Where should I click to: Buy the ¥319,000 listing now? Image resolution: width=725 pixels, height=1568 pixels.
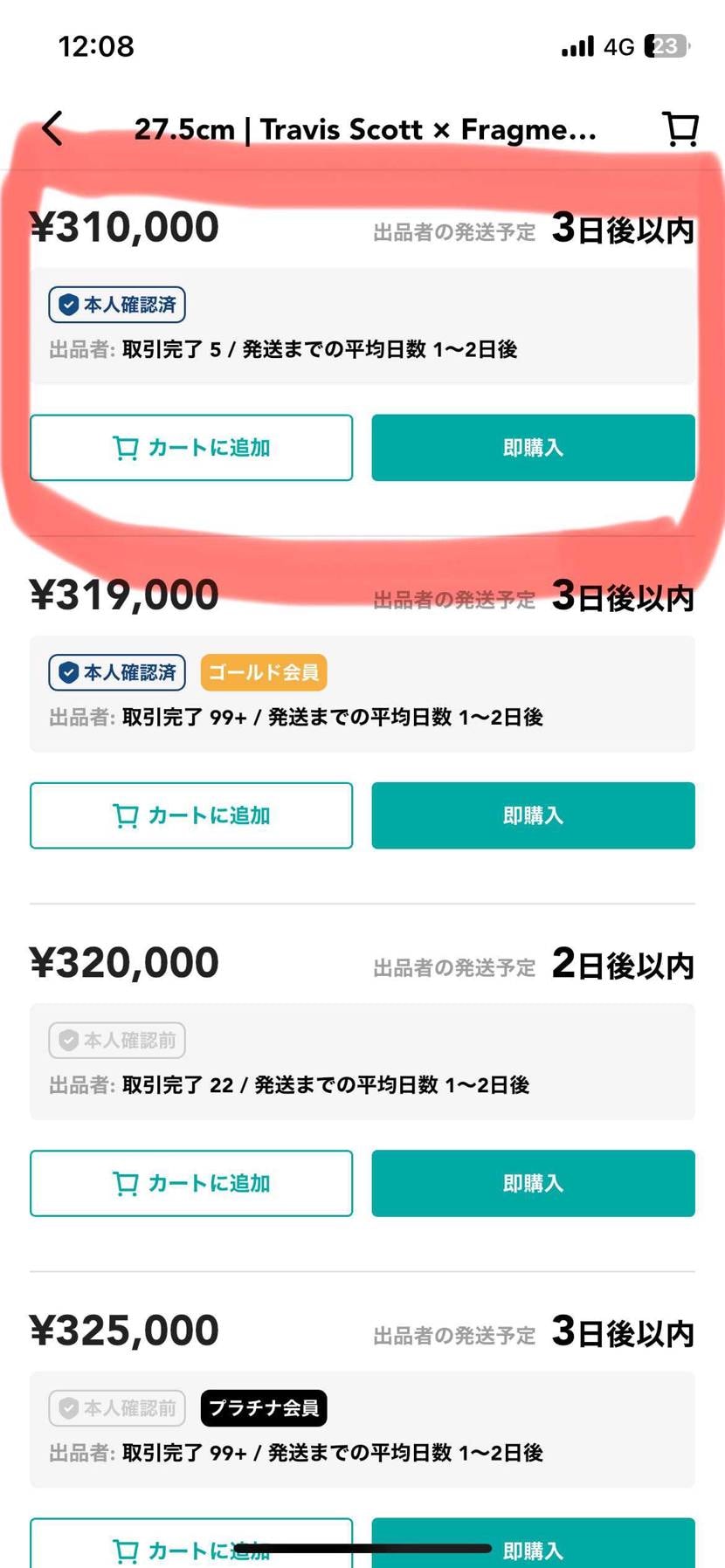pos(533,815)
